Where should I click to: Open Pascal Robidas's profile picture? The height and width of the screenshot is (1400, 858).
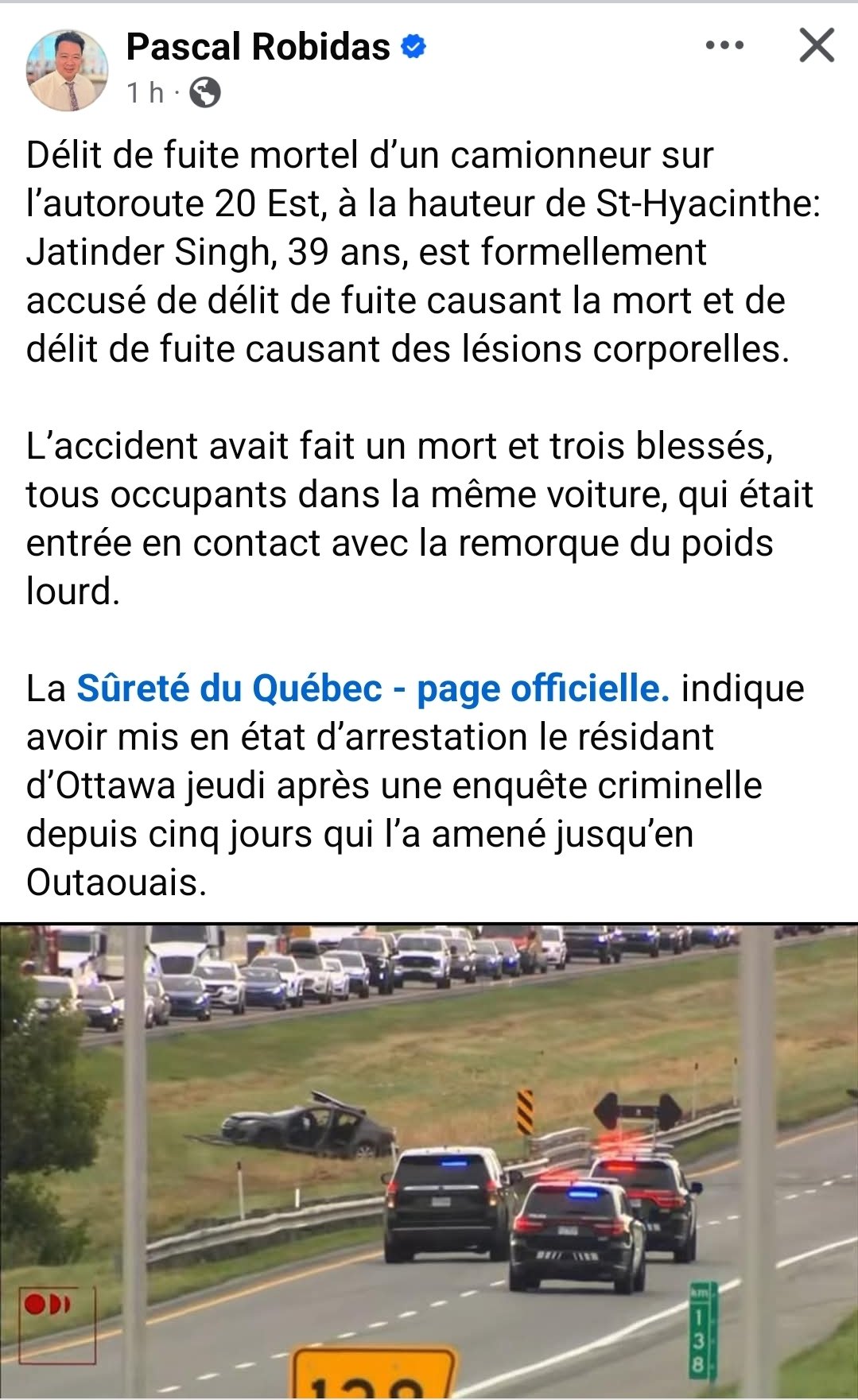[67, 70]
